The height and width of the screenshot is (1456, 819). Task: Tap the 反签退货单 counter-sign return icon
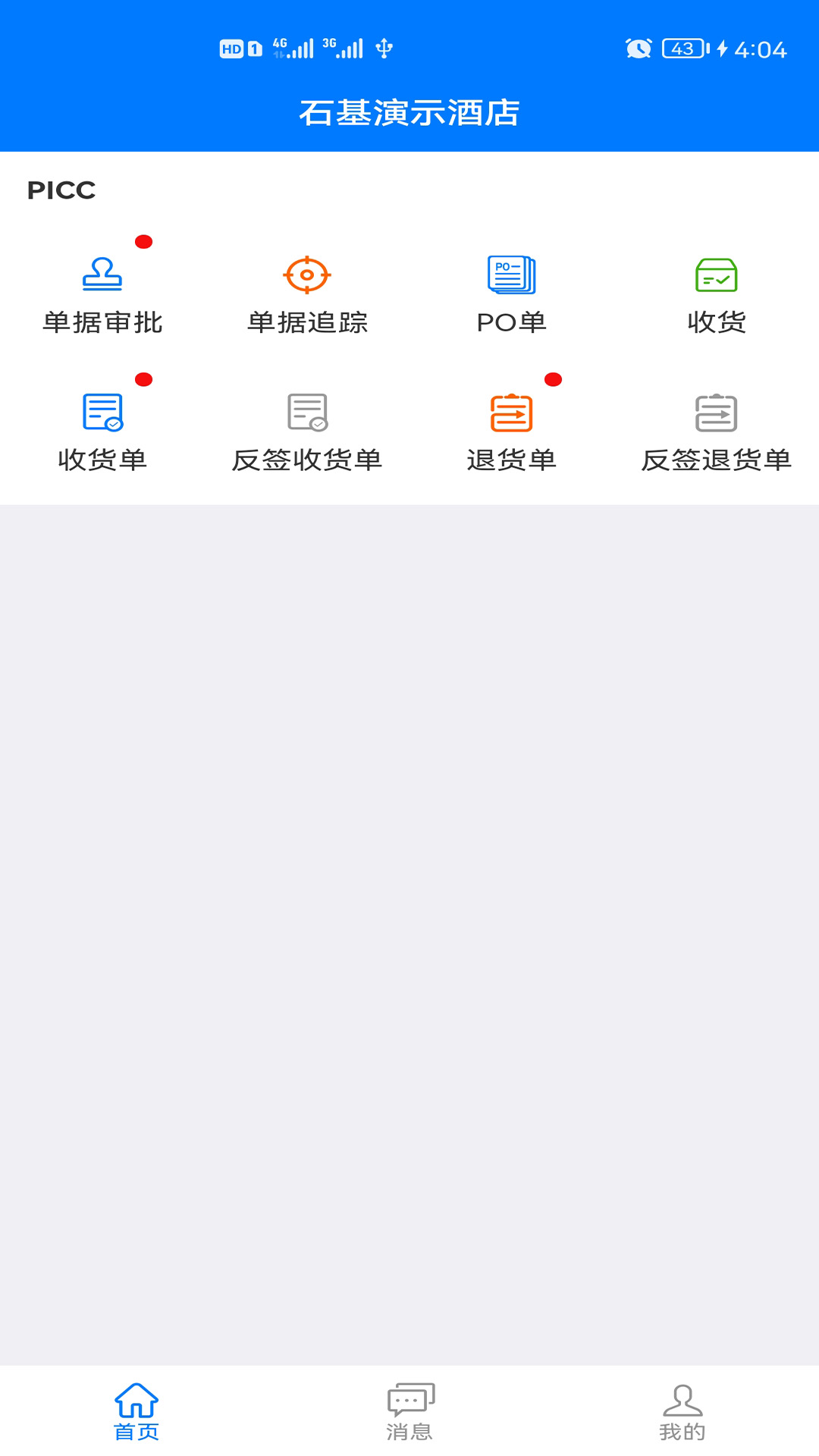(x=716, y=413)
